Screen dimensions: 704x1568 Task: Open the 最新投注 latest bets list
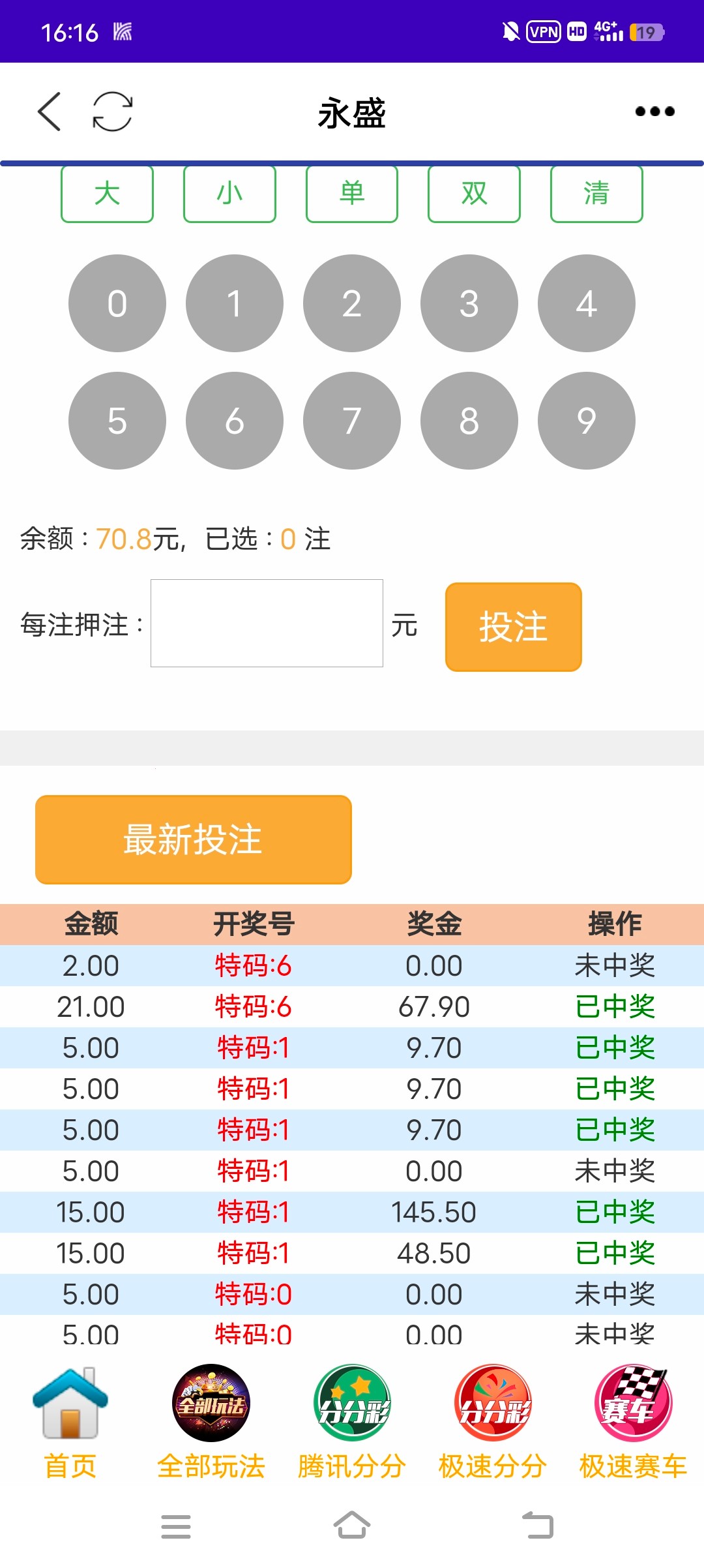pos(192,841)
